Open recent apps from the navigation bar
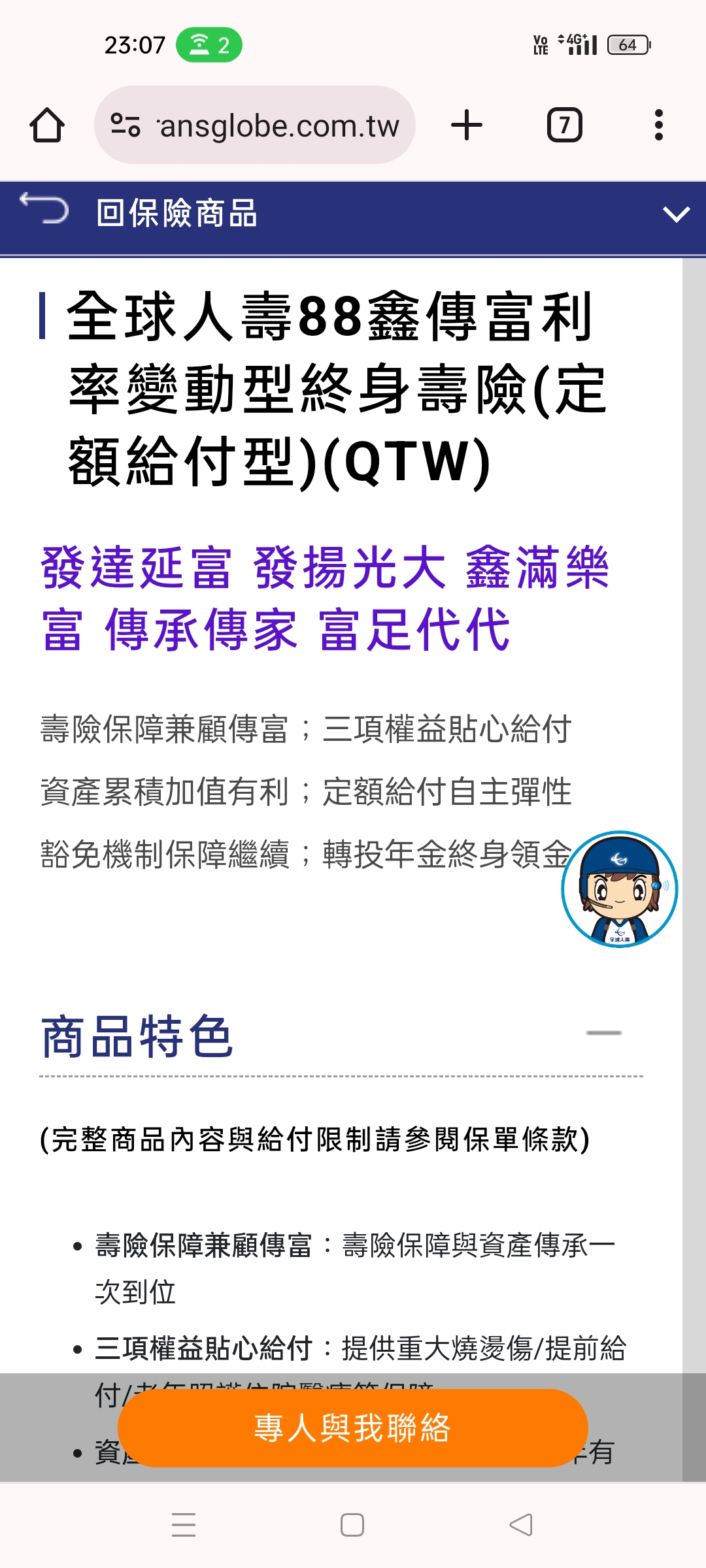Screen dimensions: 706x1568 click(x=184, y=1525)
